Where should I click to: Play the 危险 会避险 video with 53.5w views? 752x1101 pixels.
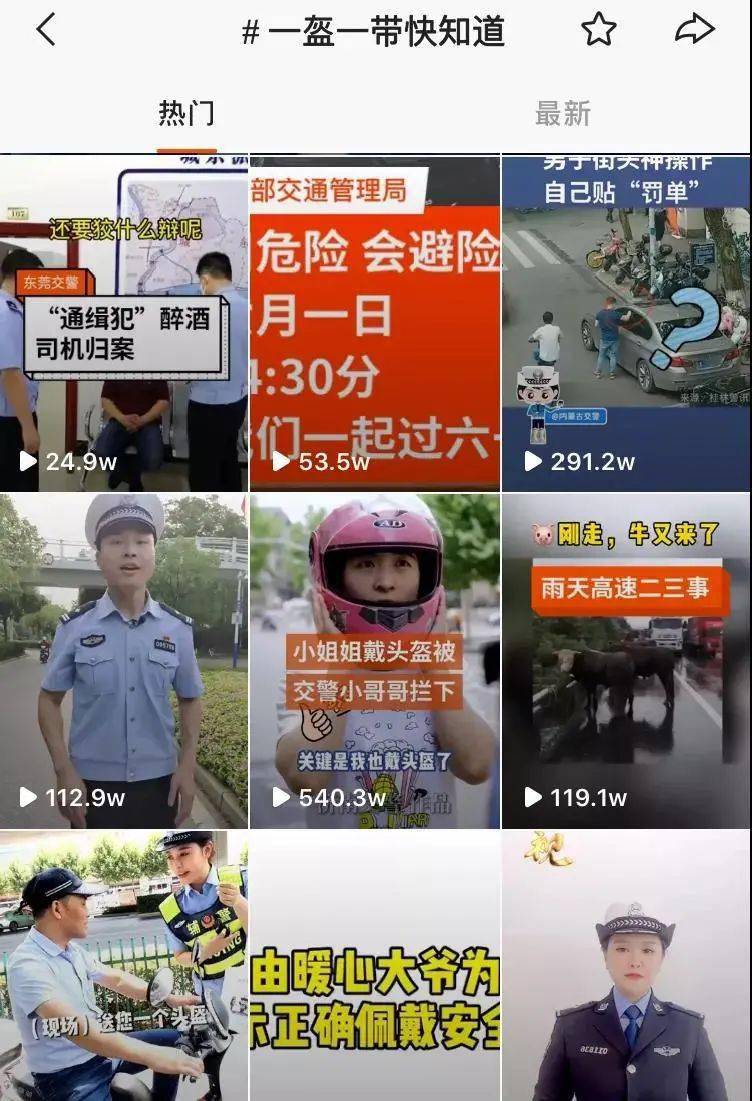point(375,322)
